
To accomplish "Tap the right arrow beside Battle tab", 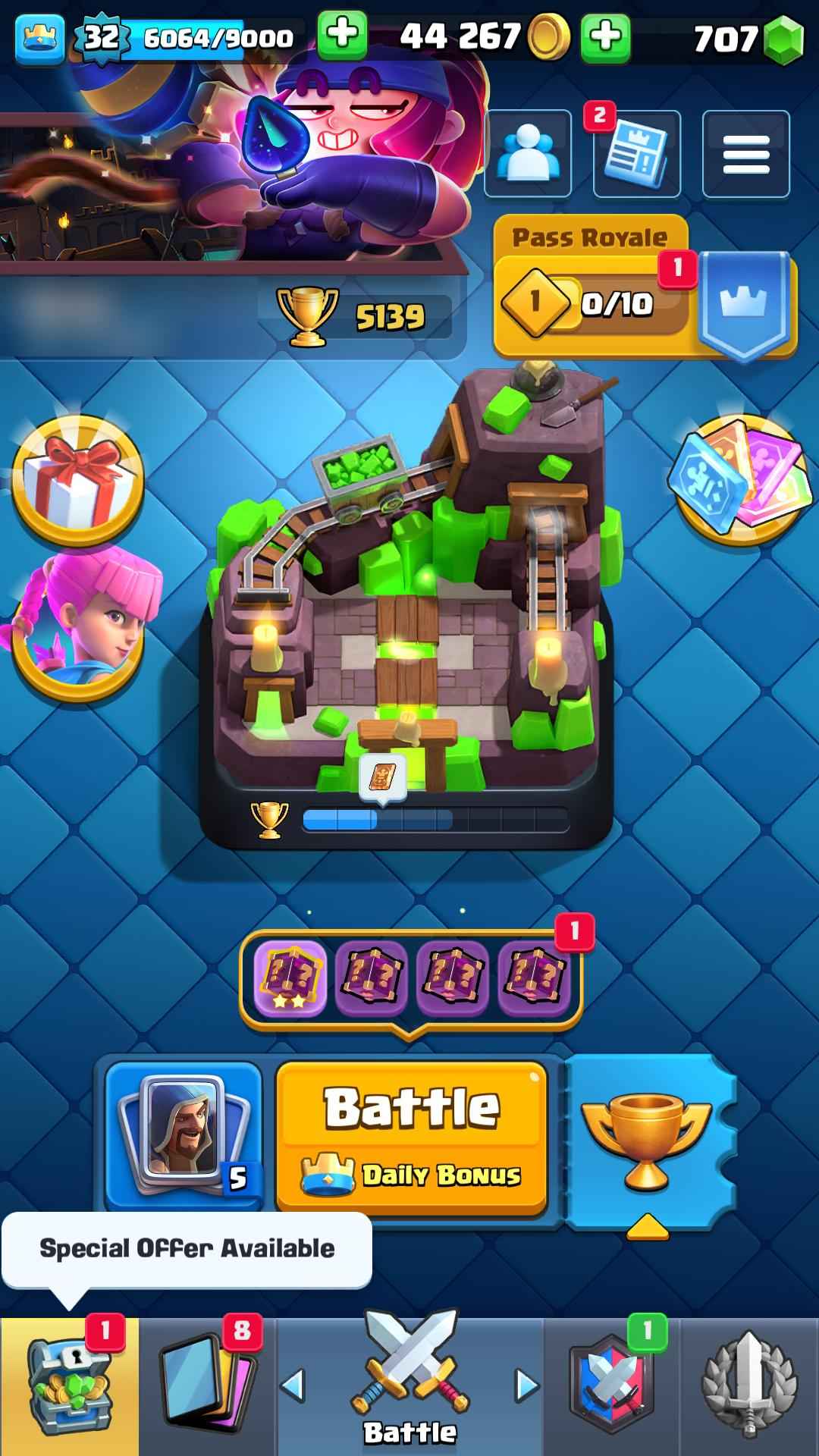I will tap(526, 1385).
